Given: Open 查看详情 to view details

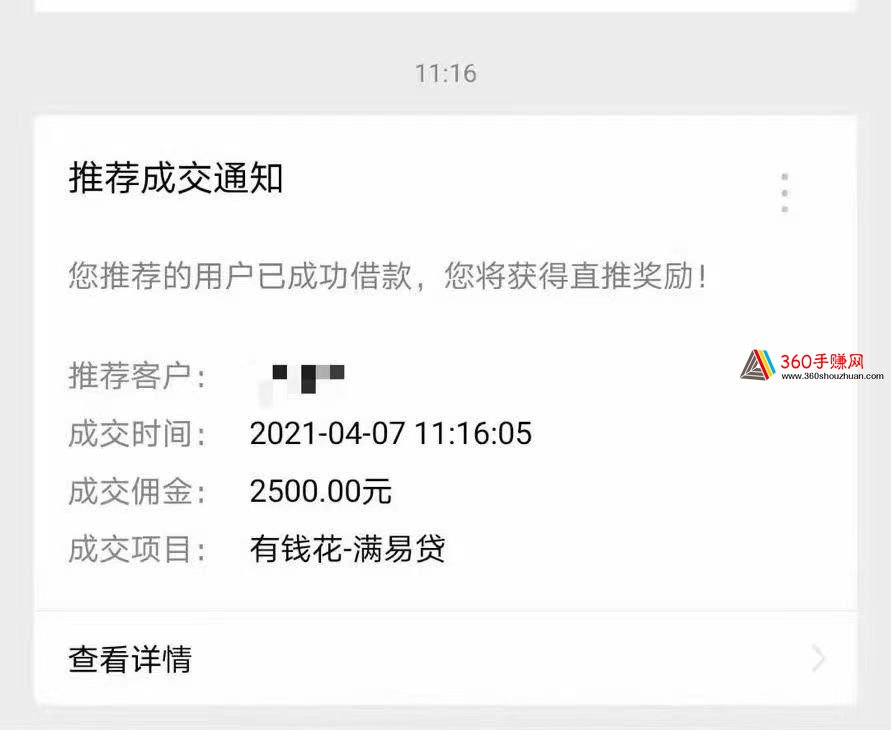Looking at the screenshot, I should (130, 660).
